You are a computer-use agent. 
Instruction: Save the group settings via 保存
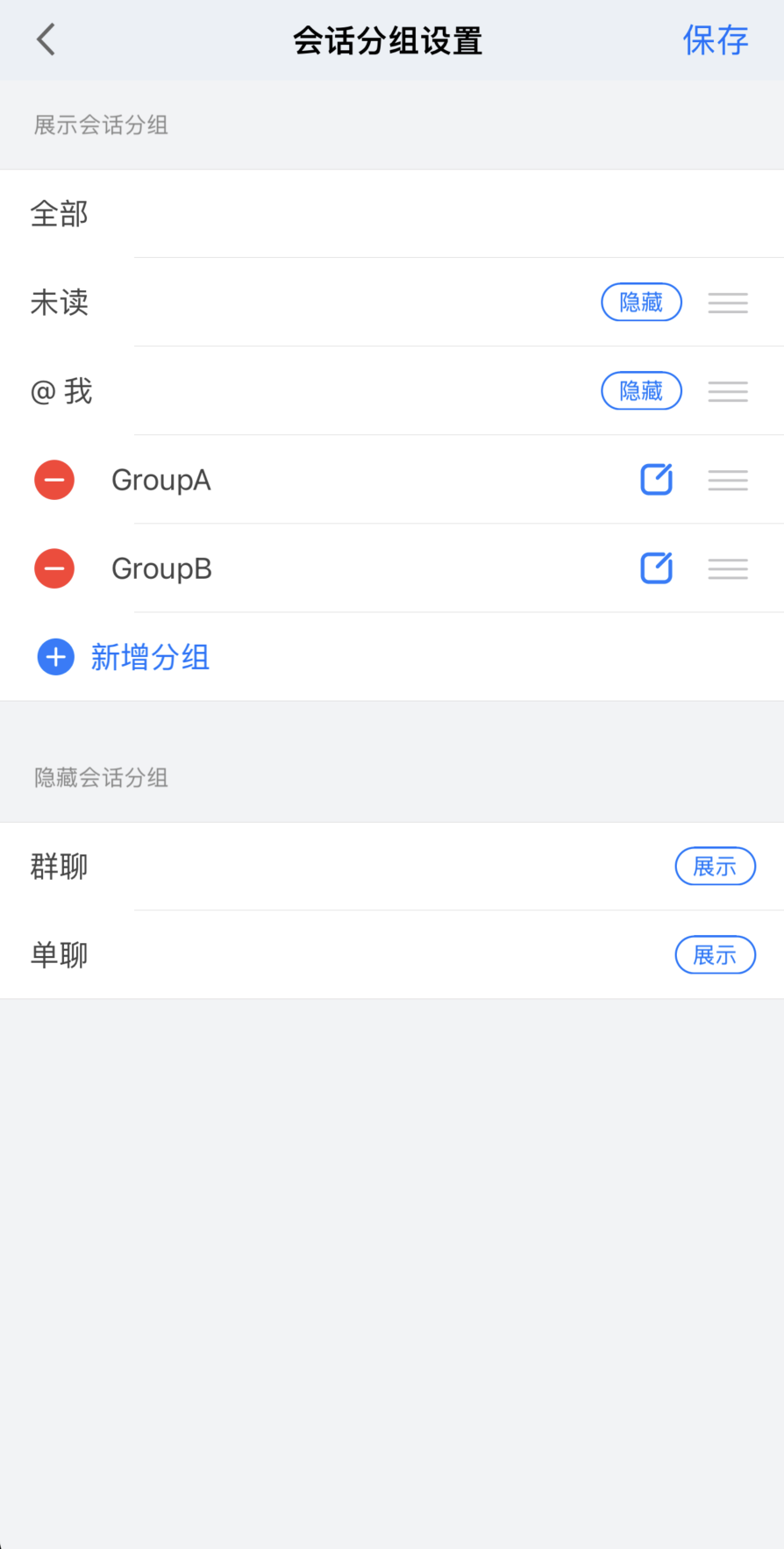pos(715,40)
